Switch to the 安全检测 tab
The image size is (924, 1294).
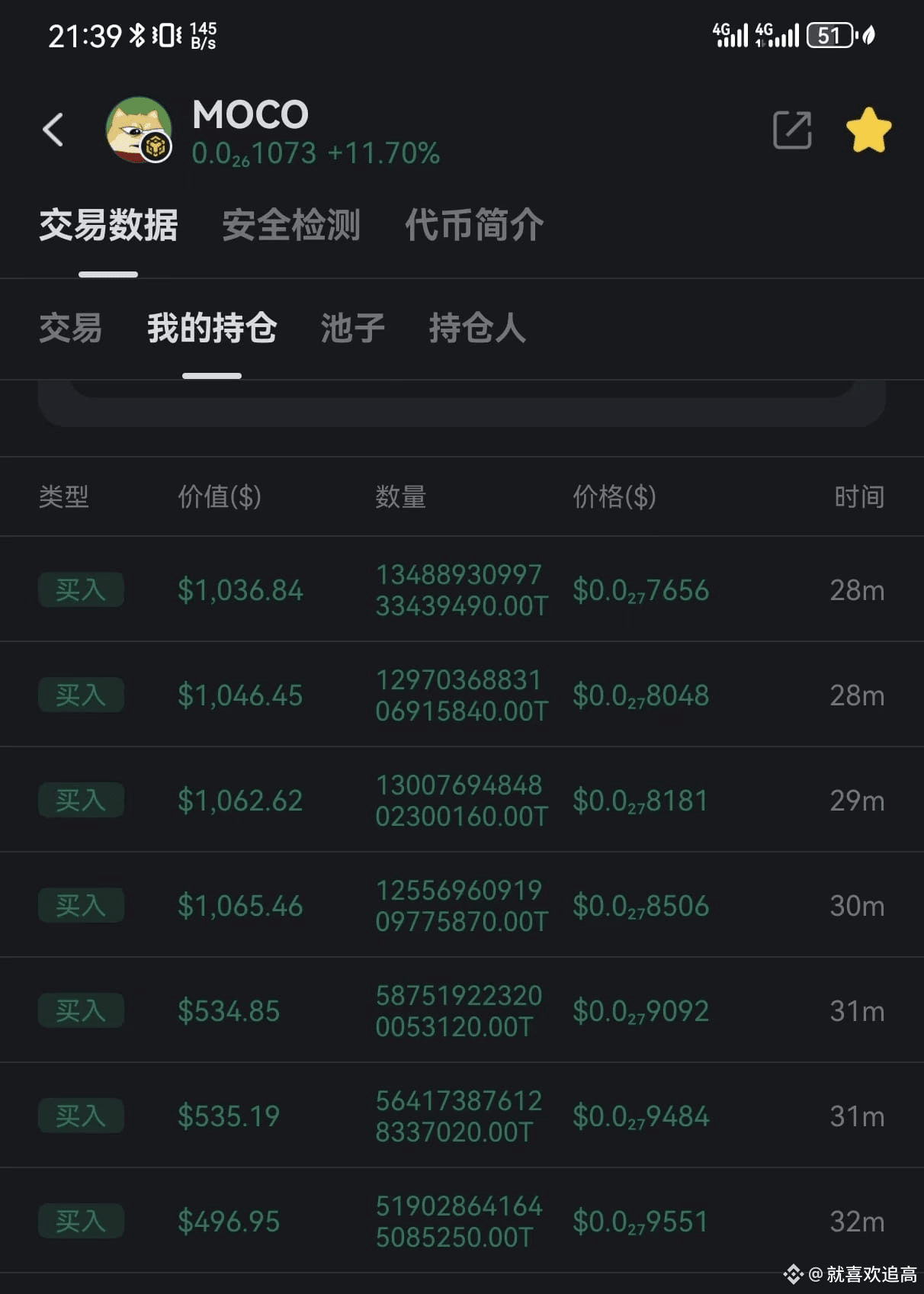292,226
